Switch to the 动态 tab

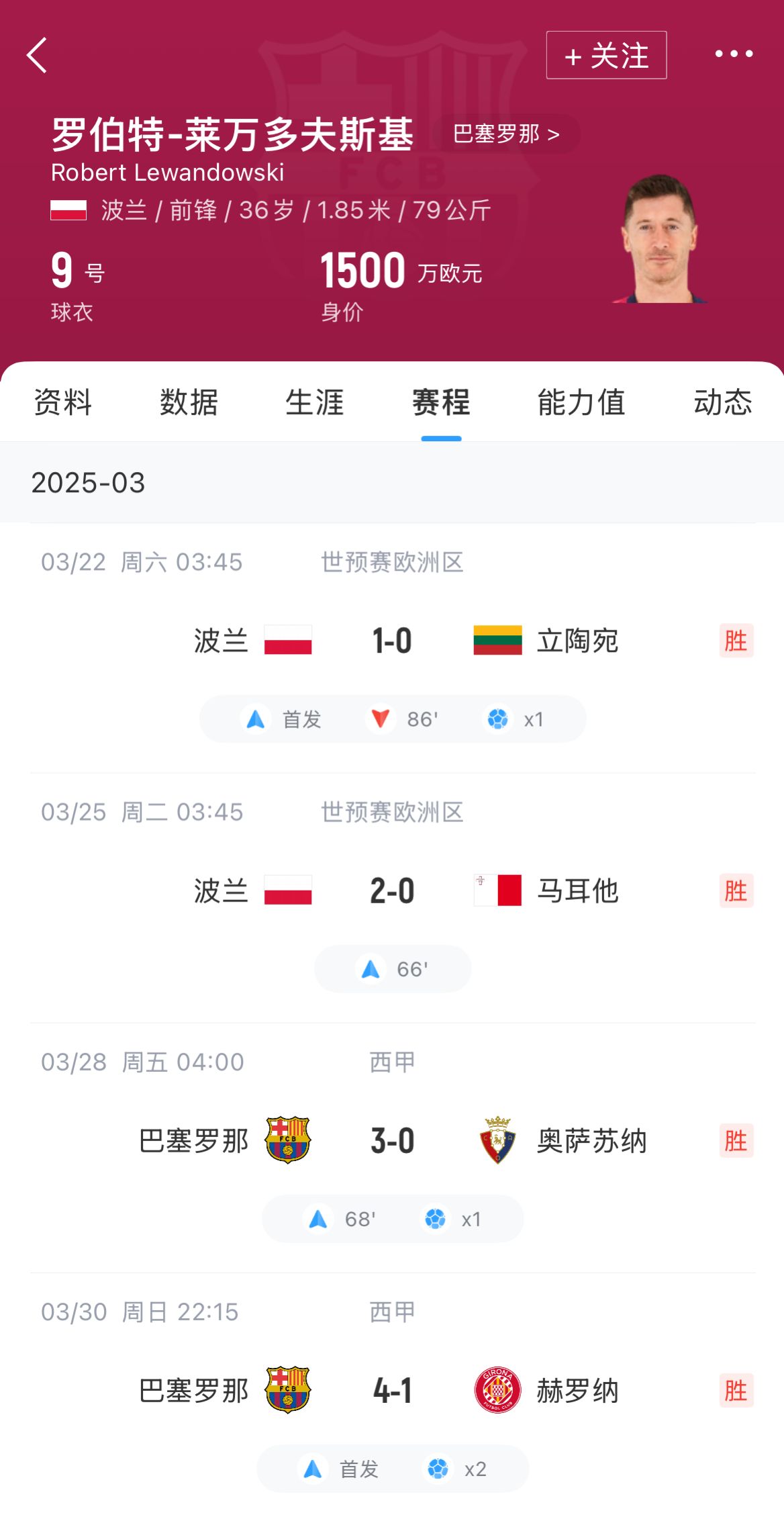(x=722, y=402)
